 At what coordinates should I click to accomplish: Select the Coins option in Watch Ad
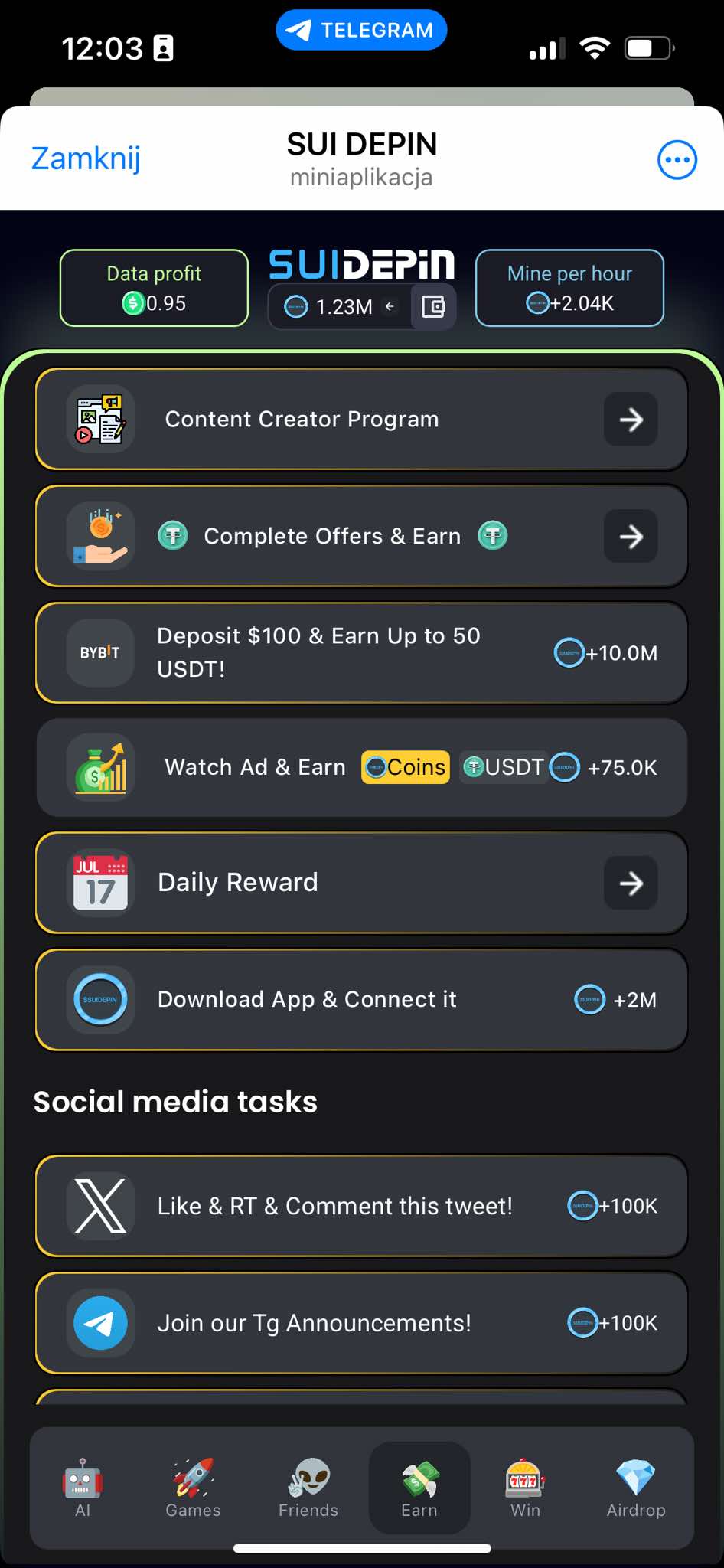point(406,767)
